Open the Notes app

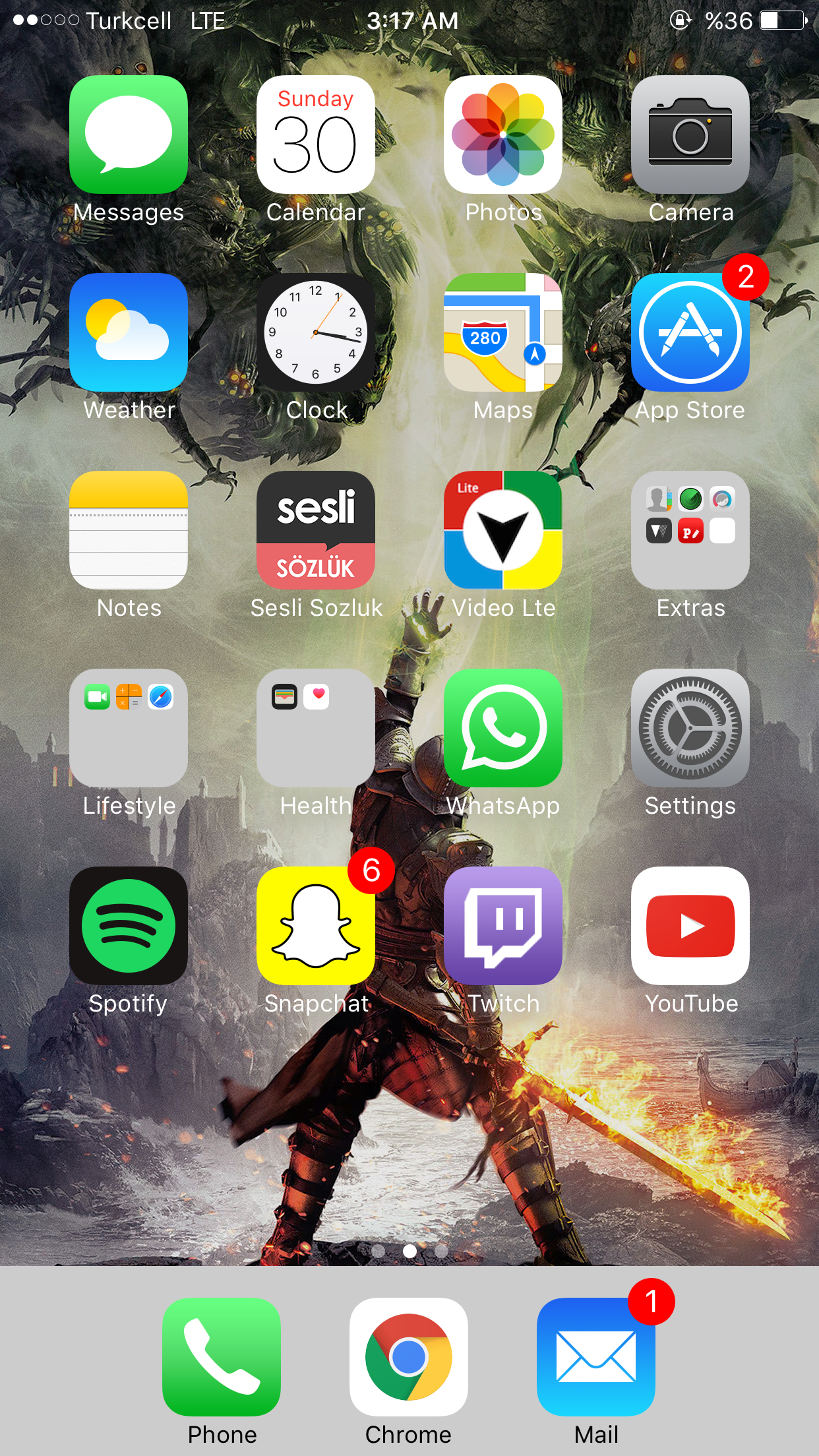pos(129,530)
